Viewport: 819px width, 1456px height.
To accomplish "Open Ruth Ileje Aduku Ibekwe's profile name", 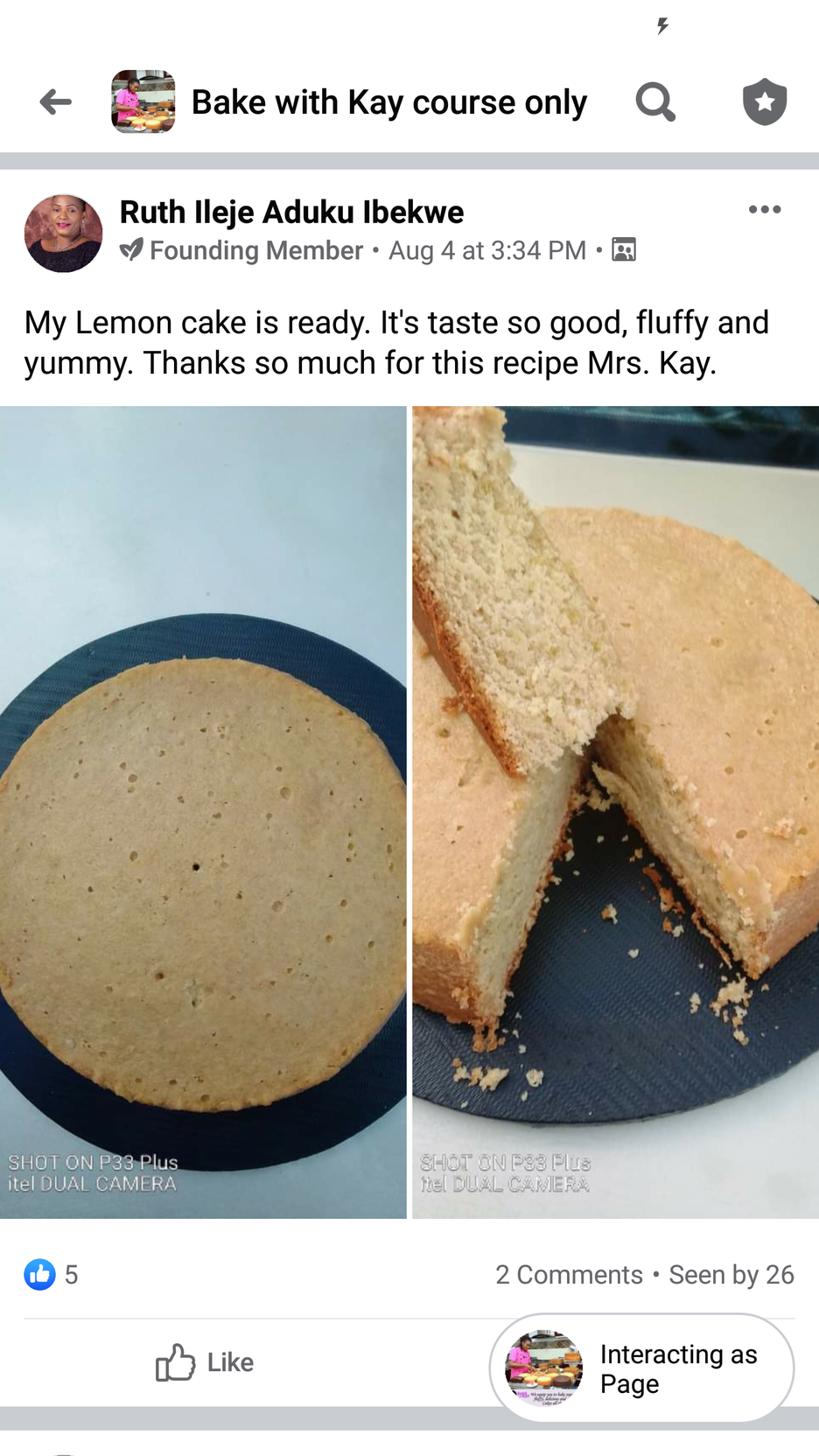I will [291, 212].
